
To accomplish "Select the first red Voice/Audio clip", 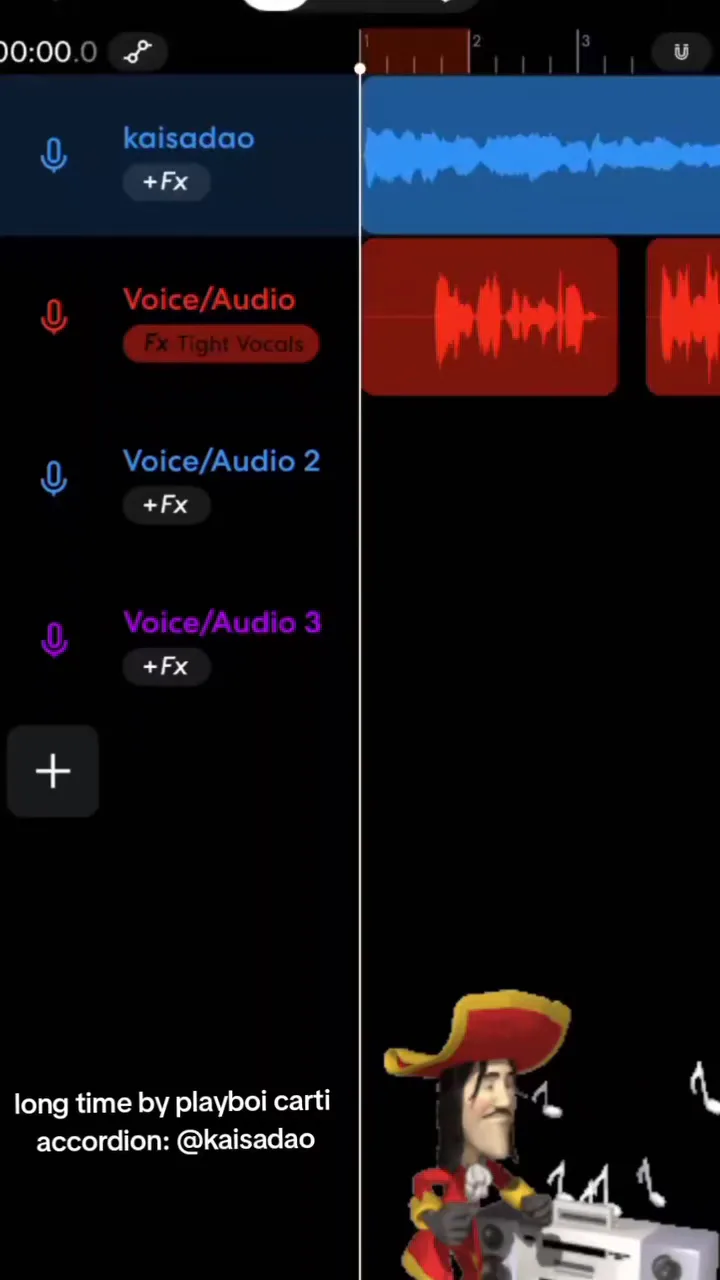I will coord(490,317).
